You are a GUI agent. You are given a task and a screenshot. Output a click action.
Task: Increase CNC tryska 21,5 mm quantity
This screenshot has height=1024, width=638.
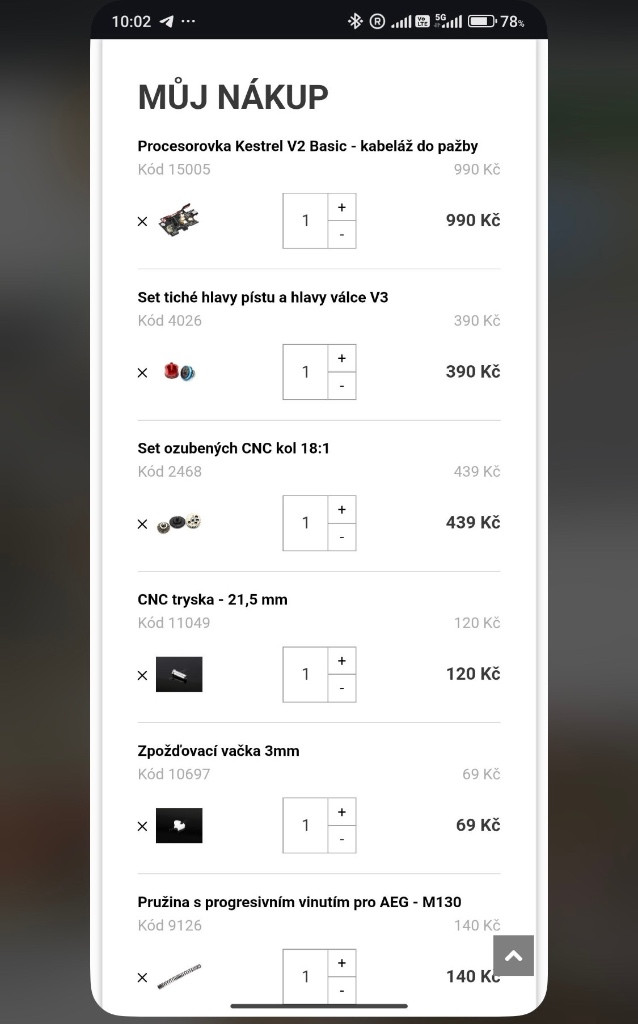(x=342, y=661)
